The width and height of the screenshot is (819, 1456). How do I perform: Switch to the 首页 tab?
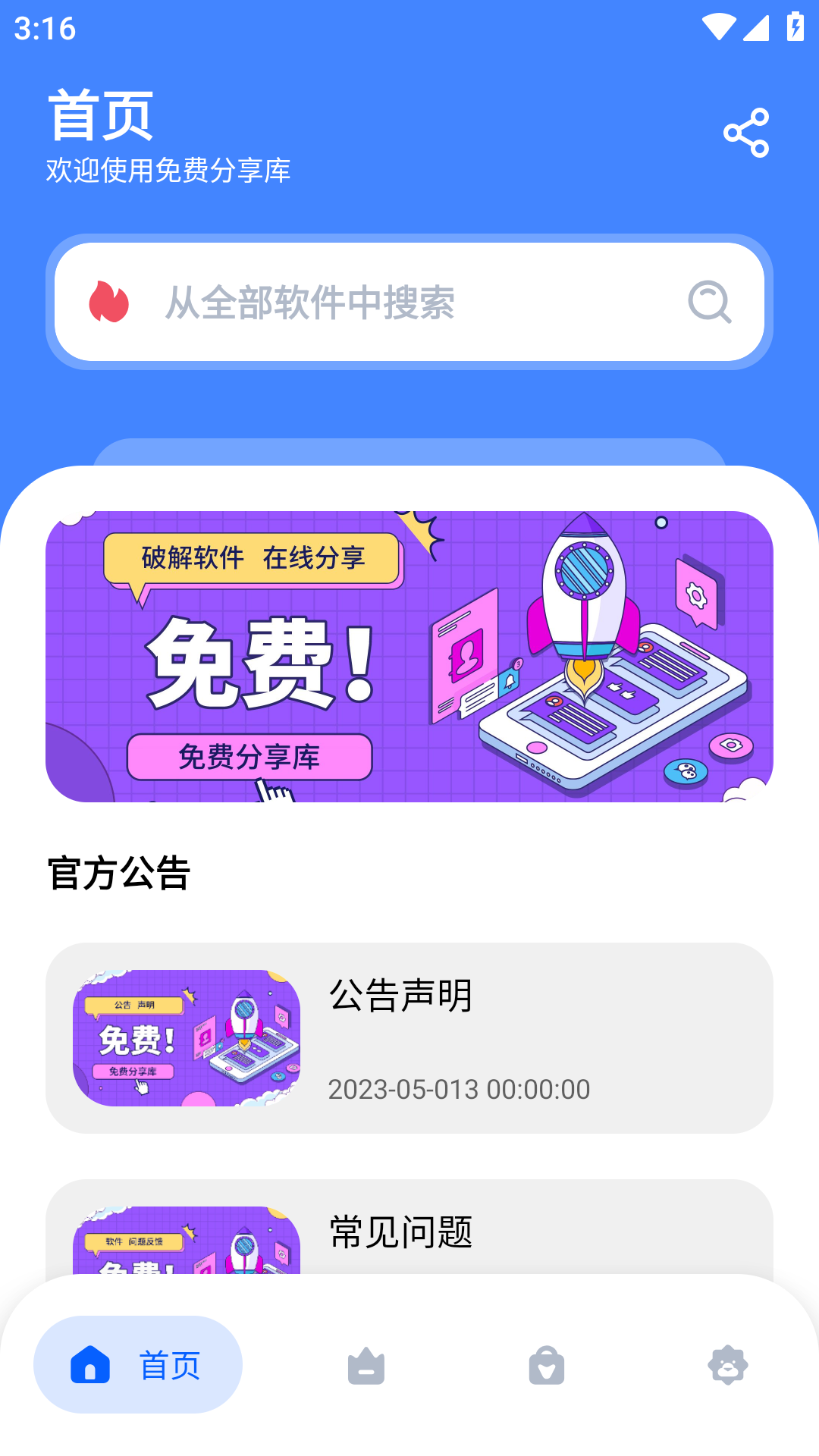point(137,1363)
